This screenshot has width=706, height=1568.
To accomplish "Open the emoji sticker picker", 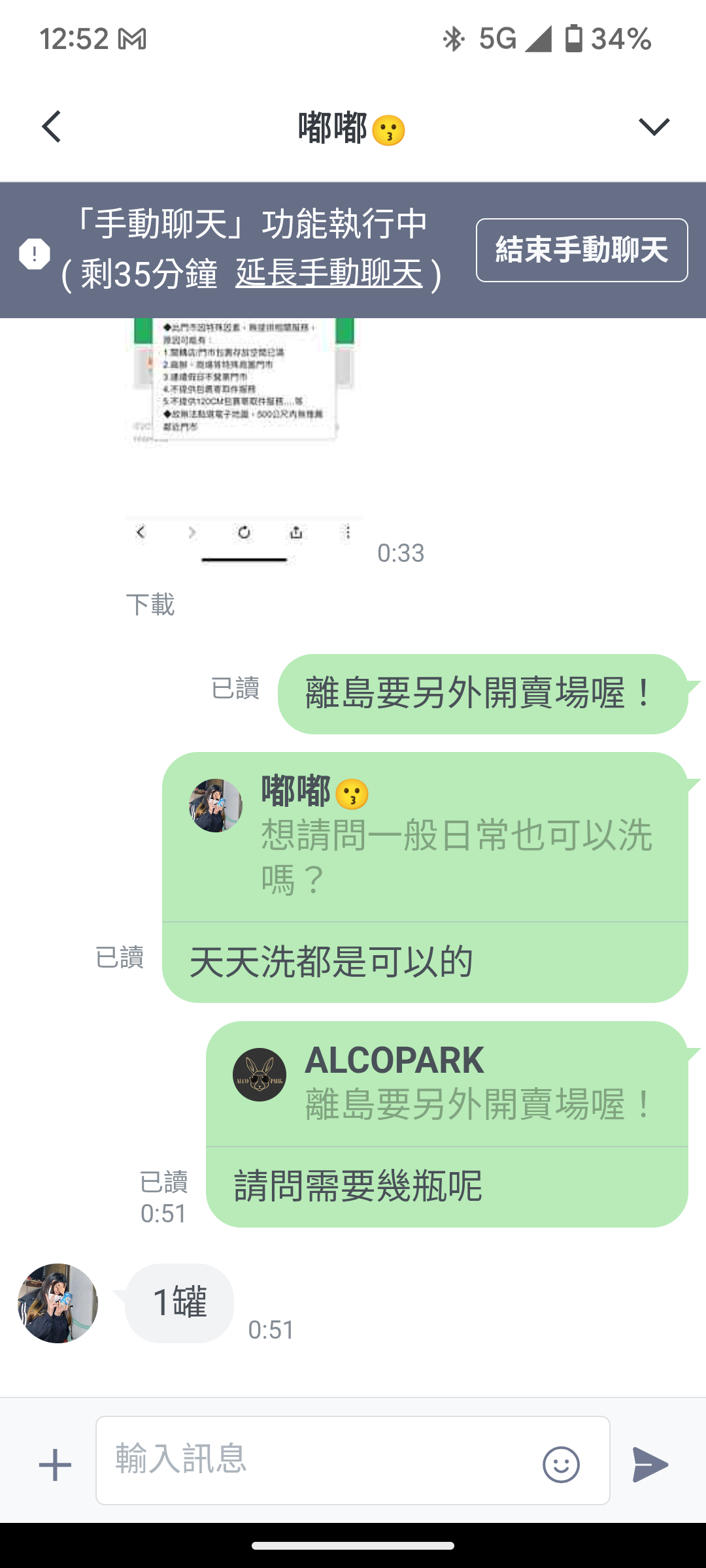I will (561, 1465).
